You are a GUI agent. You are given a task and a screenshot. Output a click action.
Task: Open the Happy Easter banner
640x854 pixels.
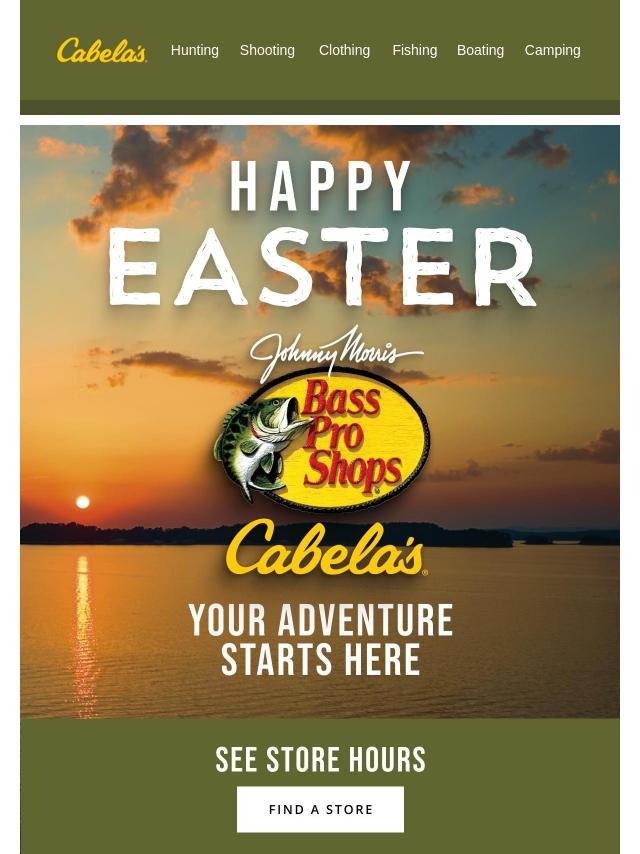(320, 420)
